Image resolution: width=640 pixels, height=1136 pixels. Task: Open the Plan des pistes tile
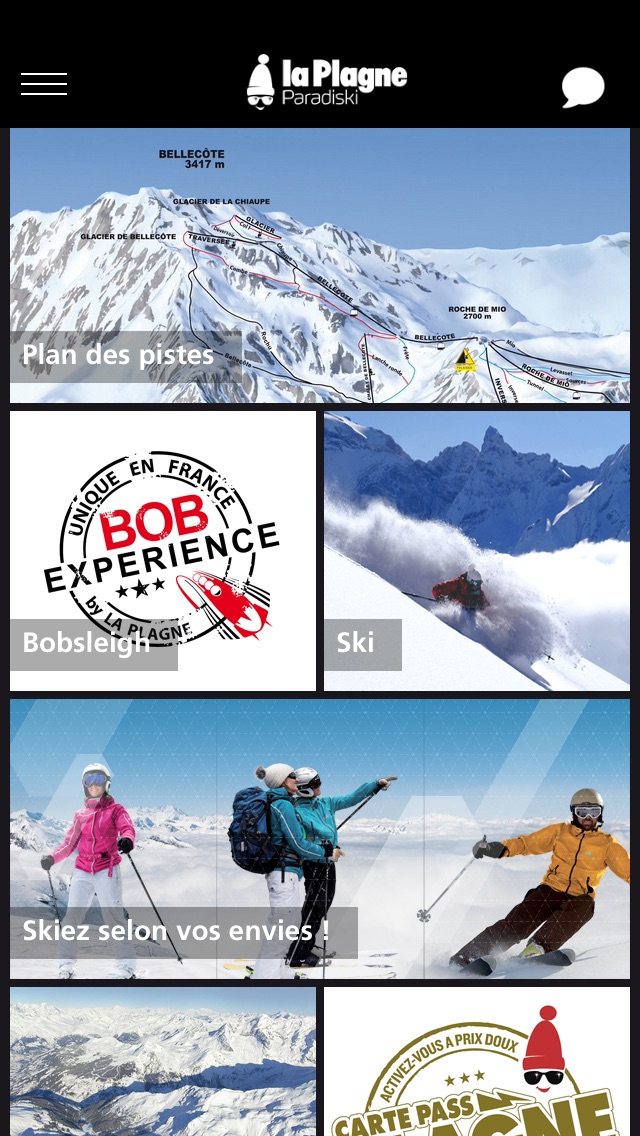click(320, 266)
